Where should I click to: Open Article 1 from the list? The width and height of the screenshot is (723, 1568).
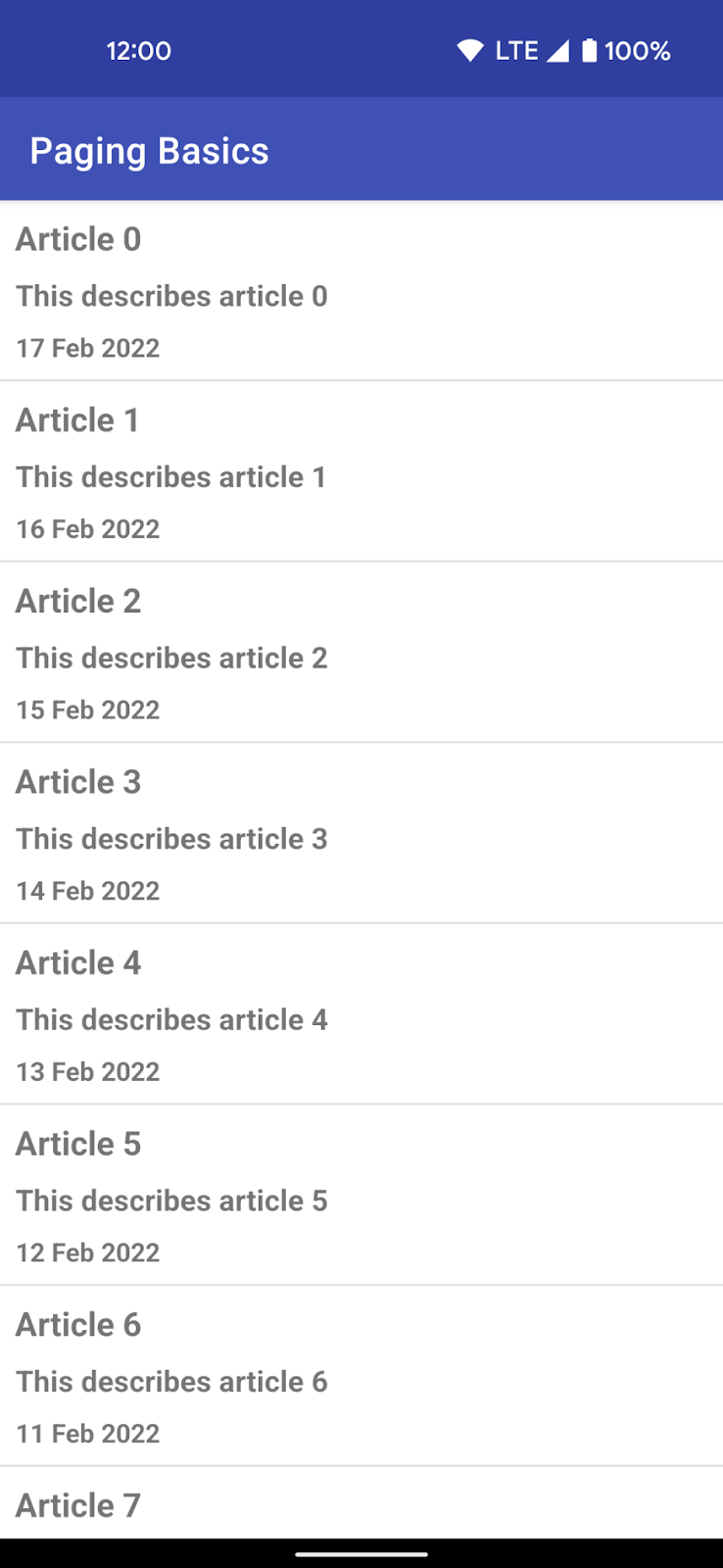pos(77,419)
